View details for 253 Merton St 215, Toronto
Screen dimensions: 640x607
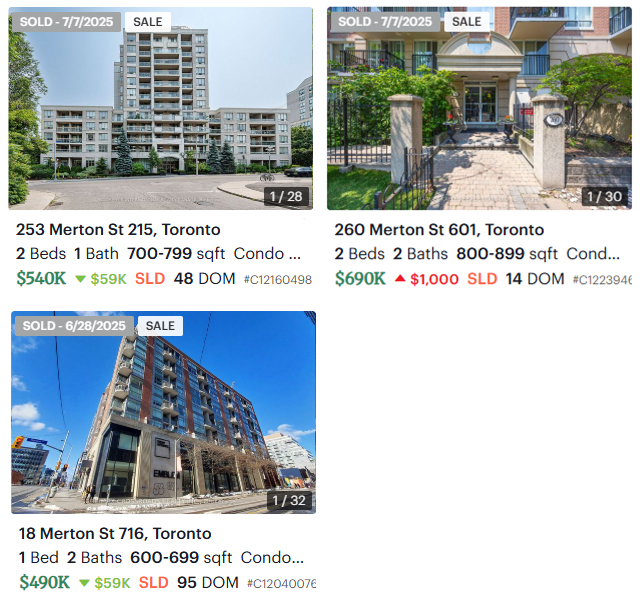click(x=118, y=230)
